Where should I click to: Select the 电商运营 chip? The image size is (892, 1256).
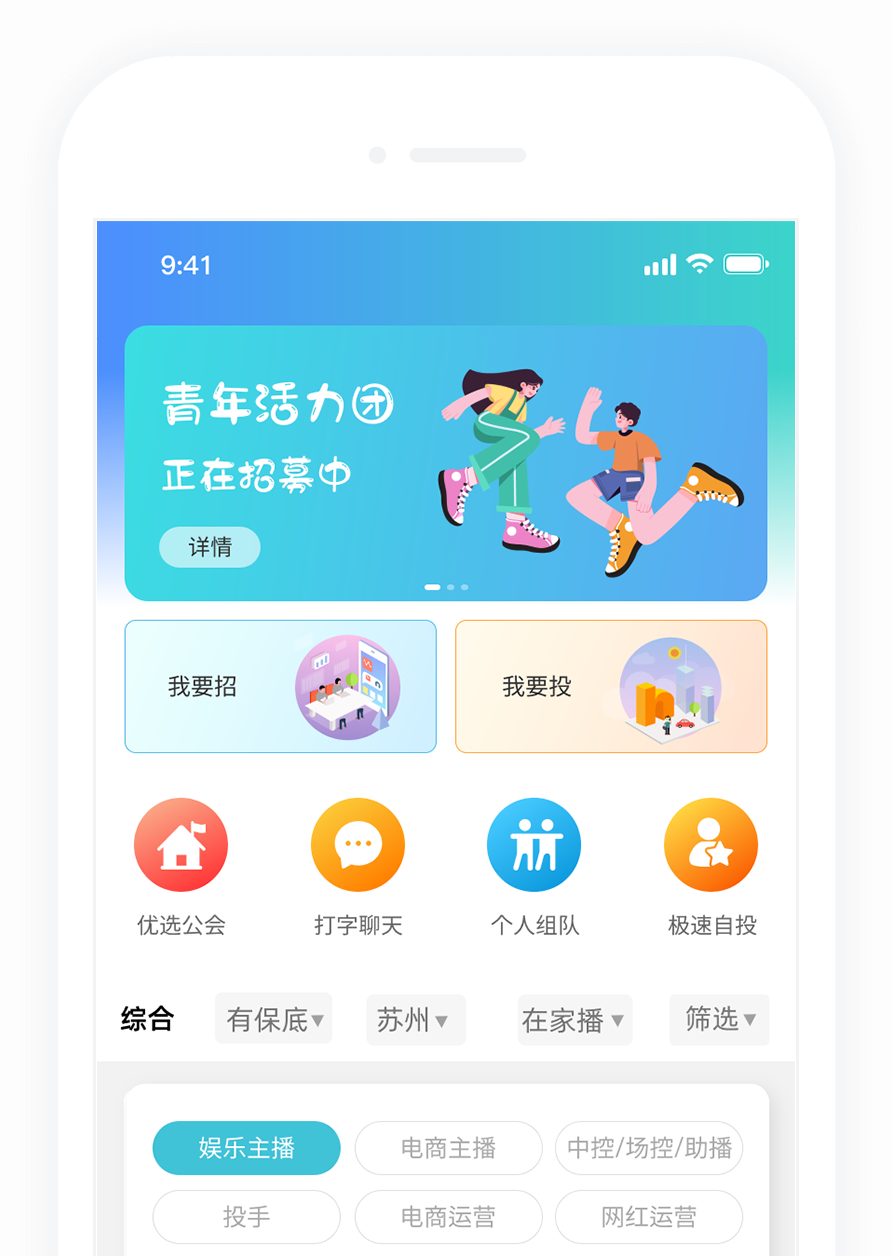(448, 1217)
